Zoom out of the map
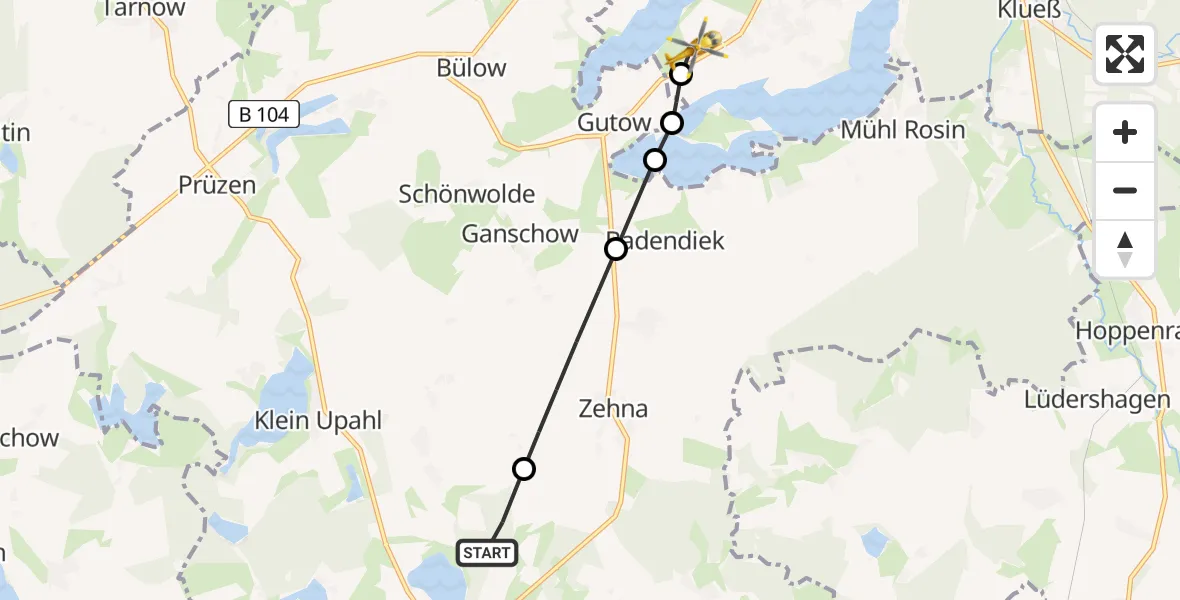This screenshot has width=1180, height=600. [x=1125, y=190]
